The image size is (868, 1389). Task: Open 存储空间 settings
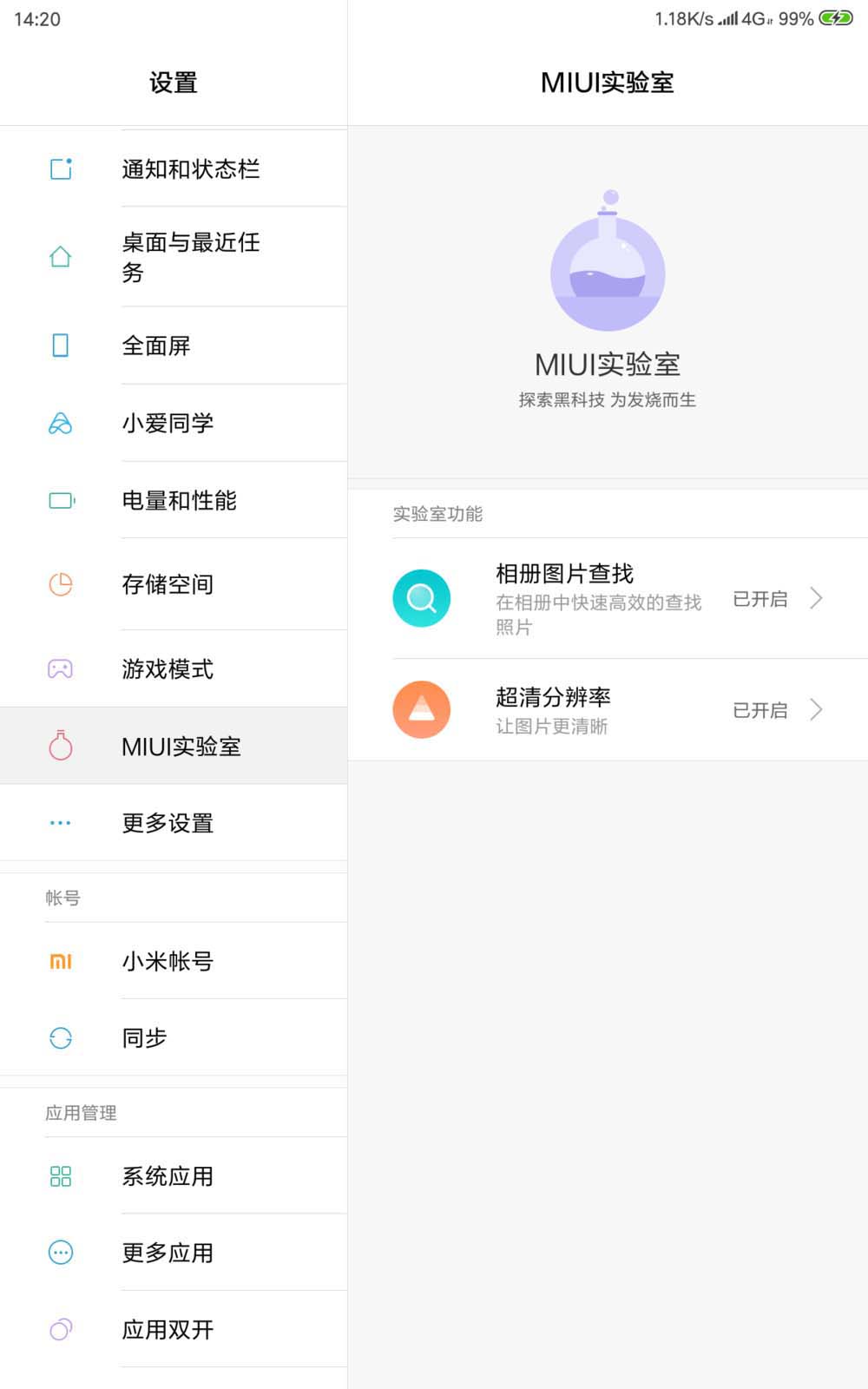coord(174,584)
